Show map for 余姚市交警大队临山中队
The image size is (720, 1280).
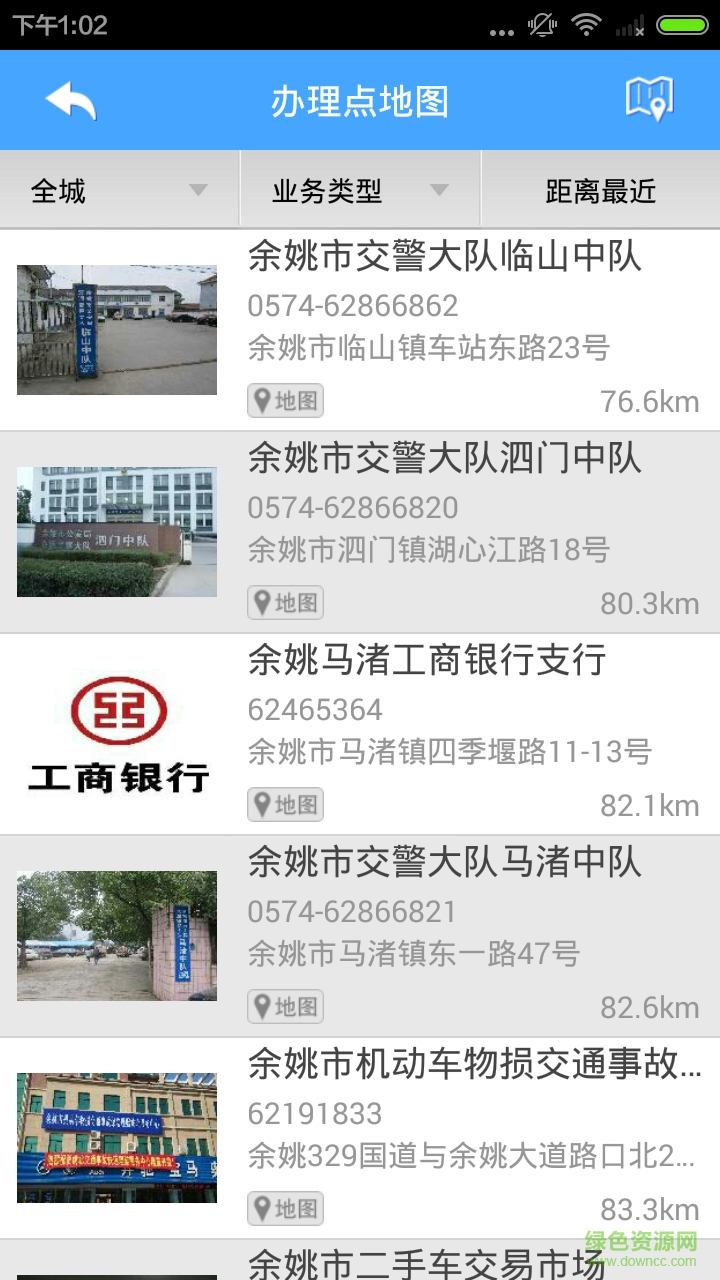coord(286,401)
